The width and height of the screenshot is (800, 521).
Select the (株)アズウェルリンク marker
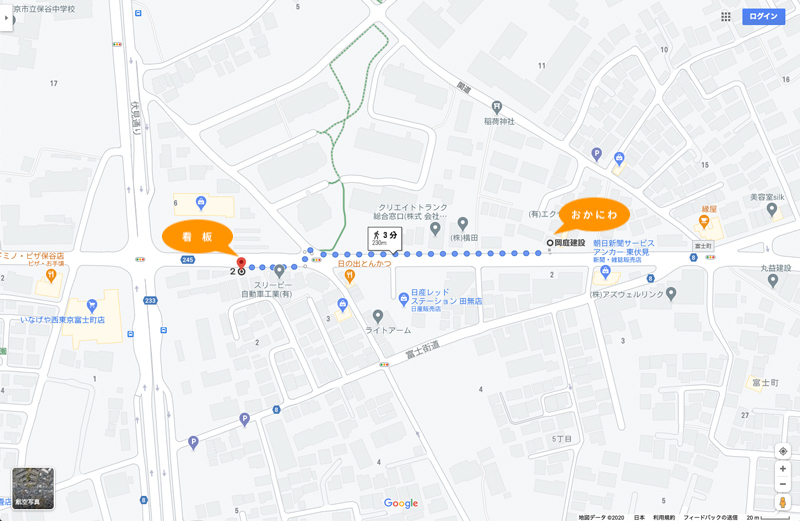tap(671, 294)
